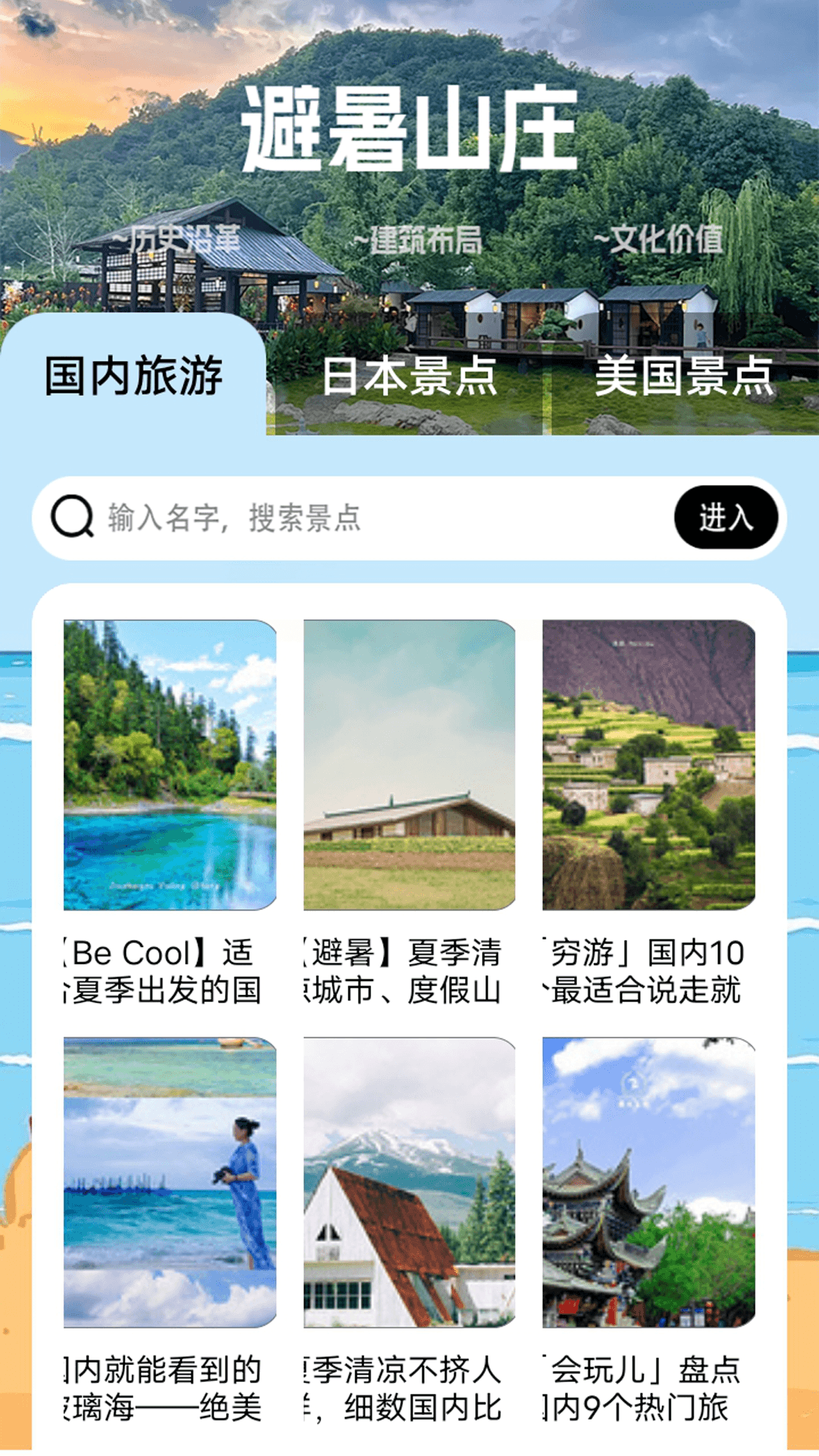Tap the 进入 button beside the search bar
This screenshot has height=1456, width=819.
coord(729,515)
